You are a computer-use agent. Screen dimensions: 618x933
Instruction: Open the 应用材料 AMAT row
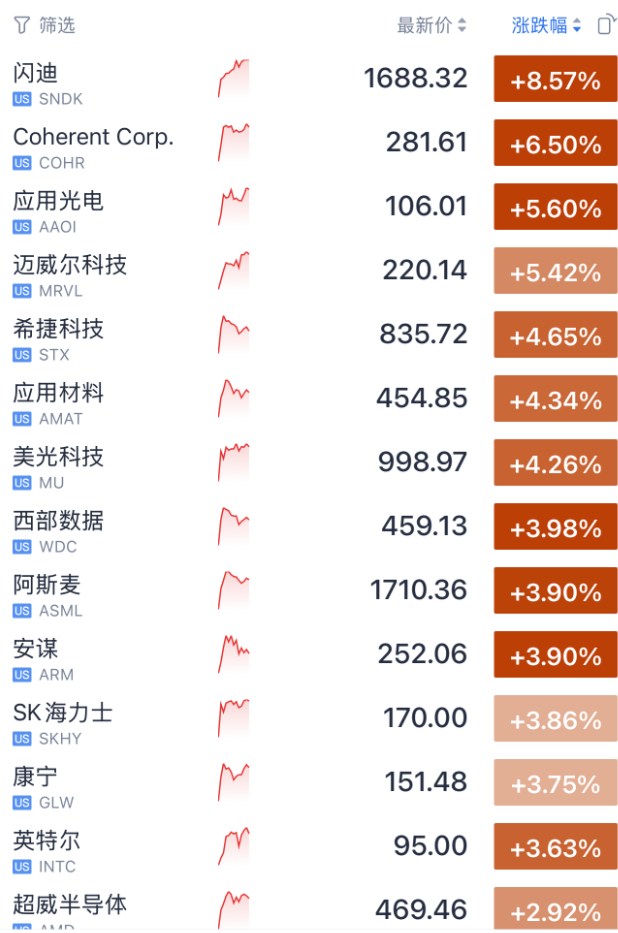[309, 399]
